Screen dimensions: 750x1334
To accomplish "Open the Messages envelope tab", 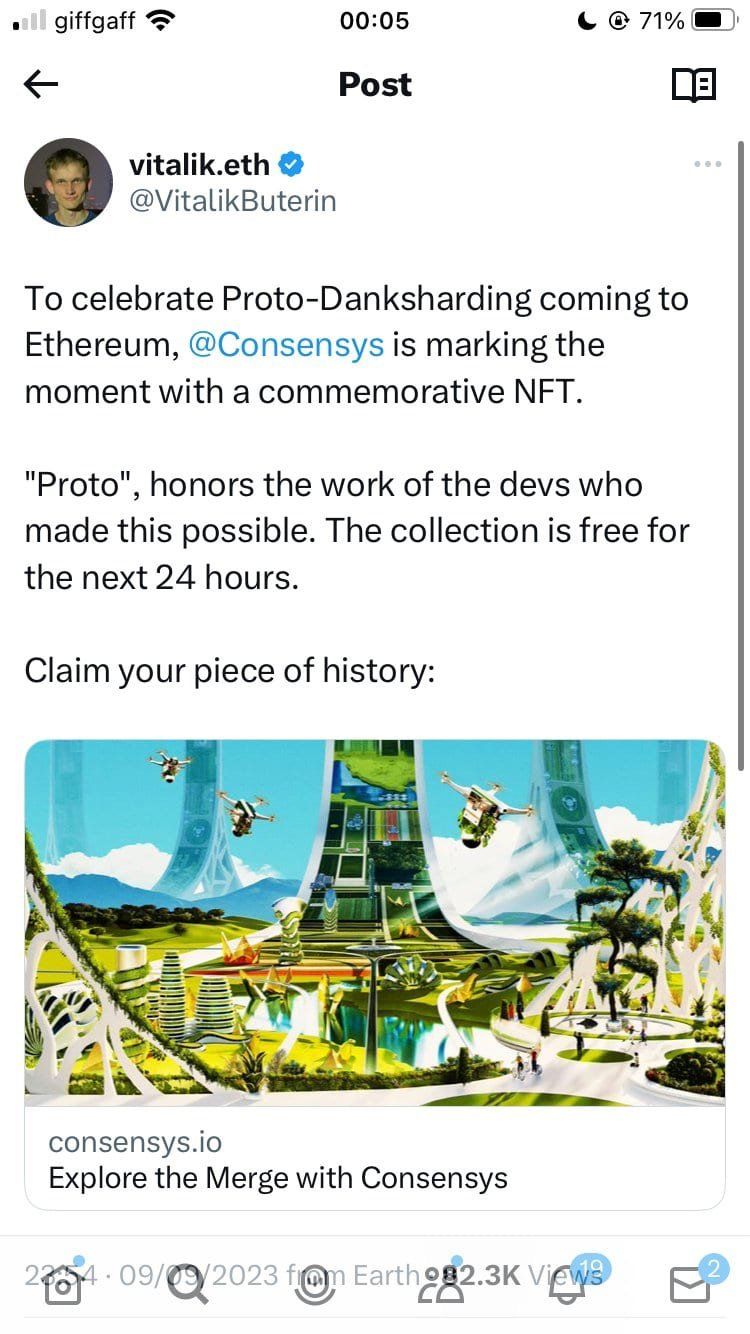I will 690,1284.
